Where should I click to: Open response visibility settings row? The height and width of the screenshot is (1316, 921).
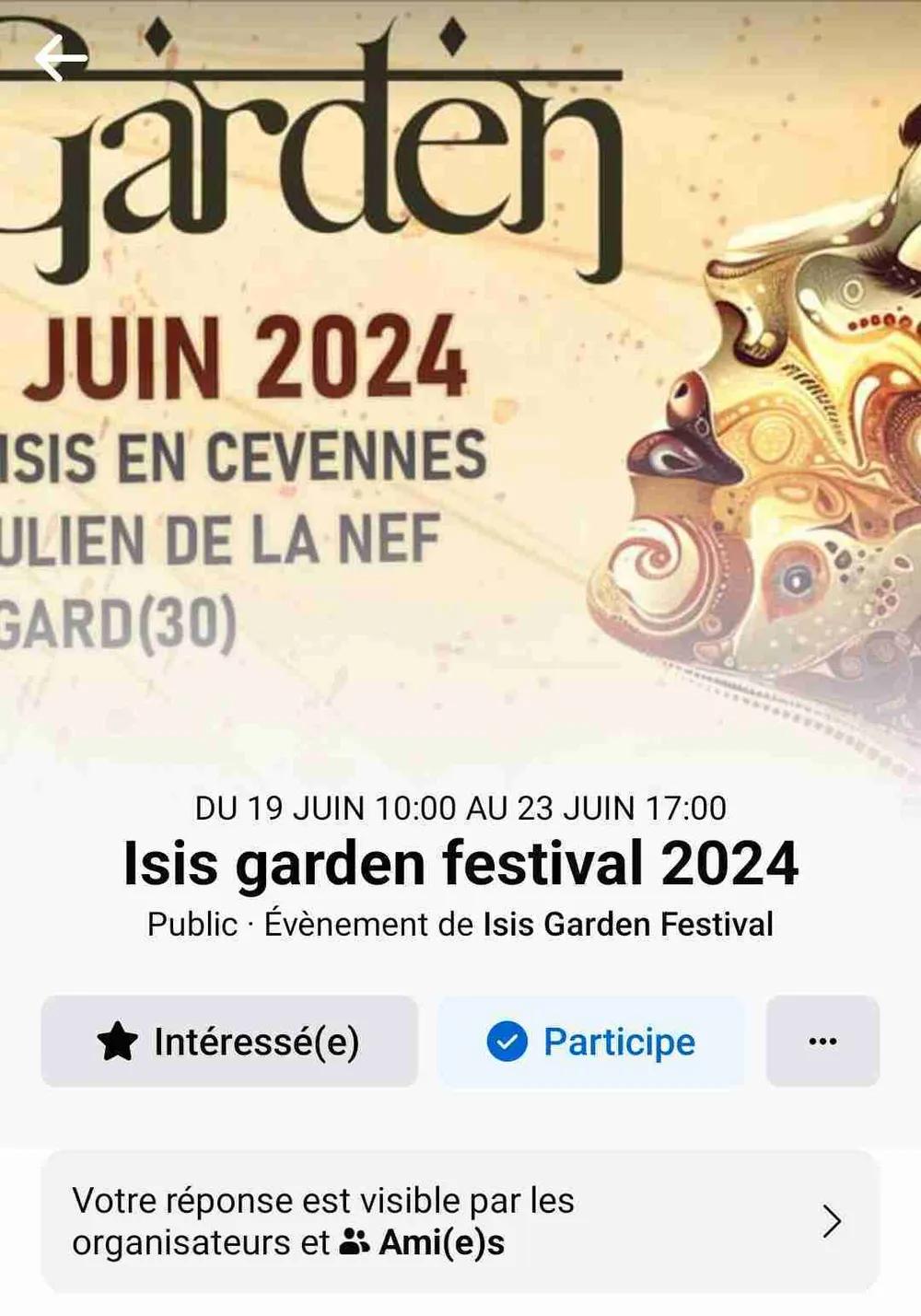pos(460,1221)
